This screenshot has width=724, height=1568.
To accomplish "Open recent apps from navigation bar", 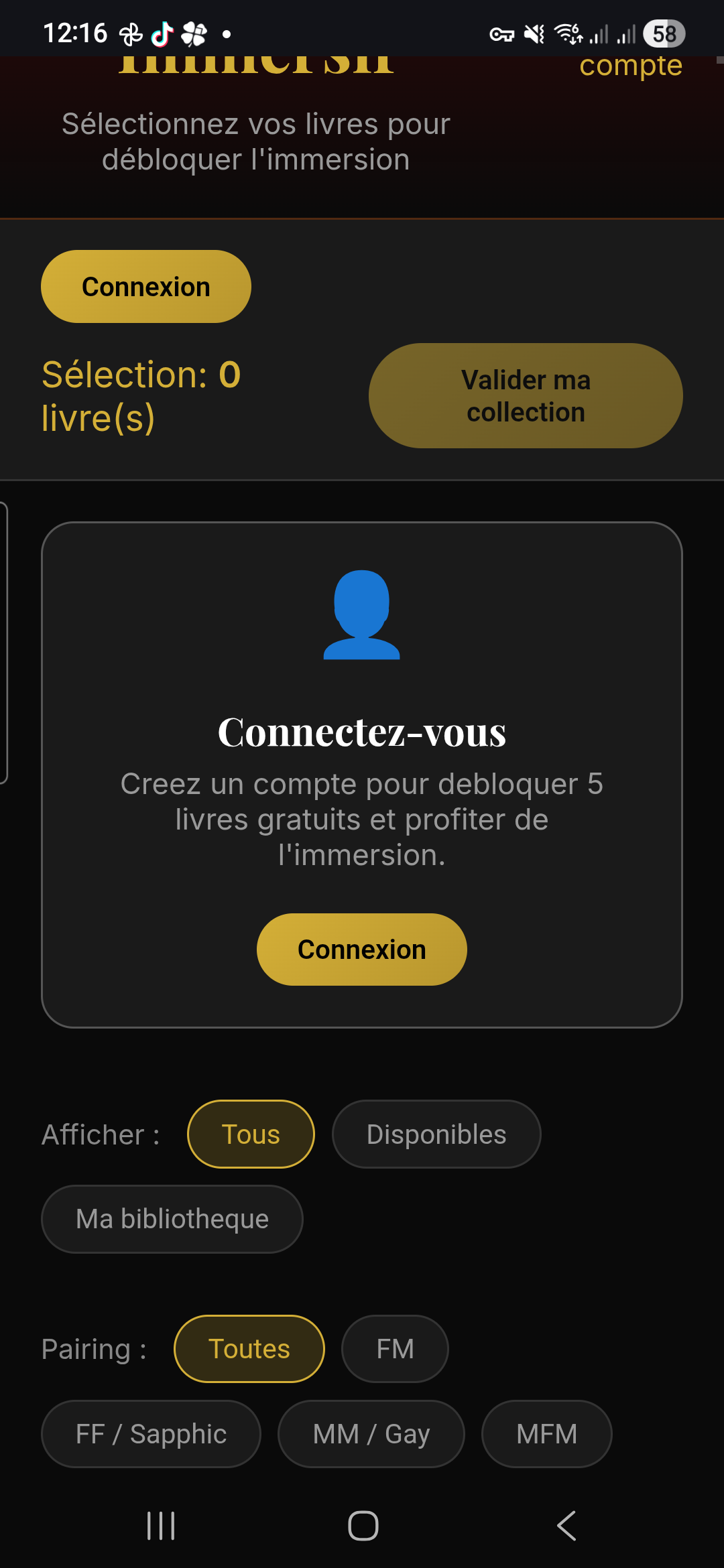I will point(161,1526).
